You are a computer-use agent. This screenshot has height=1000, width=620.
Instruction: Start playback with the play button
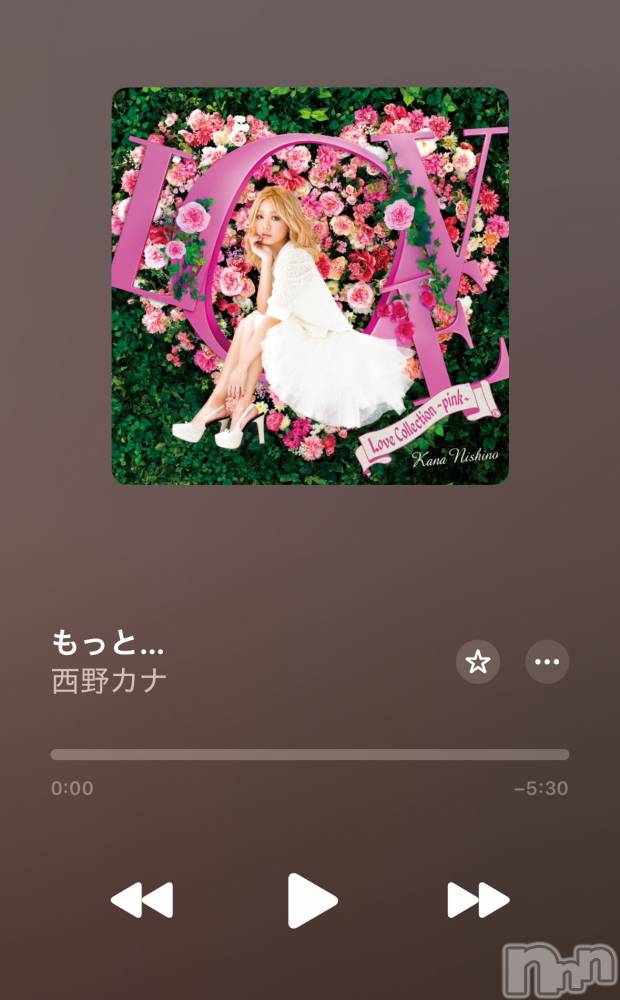click(311, 900)
